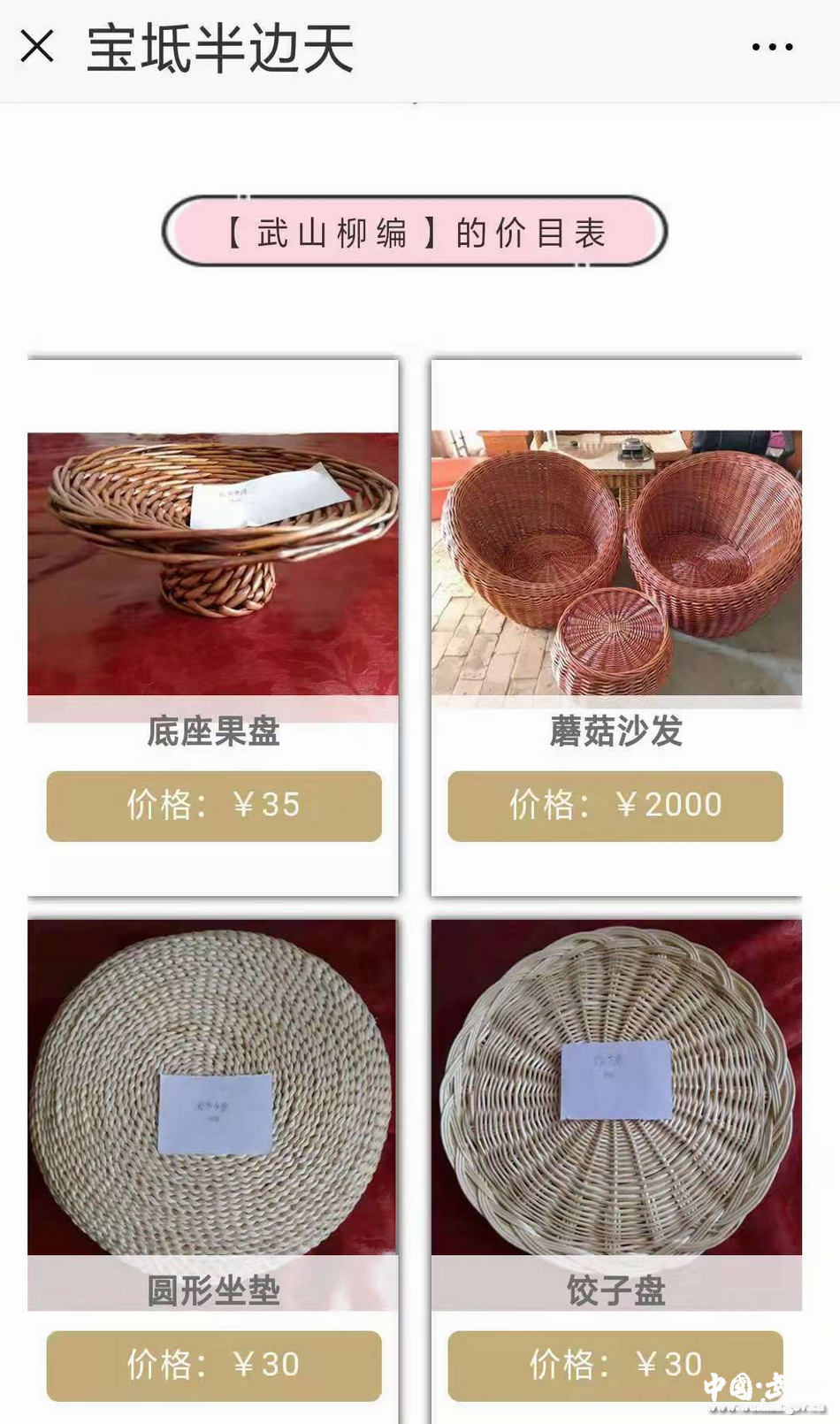Open the 蘑菇沙发 product photo
840x1424 pixels.
pos(616,564)
